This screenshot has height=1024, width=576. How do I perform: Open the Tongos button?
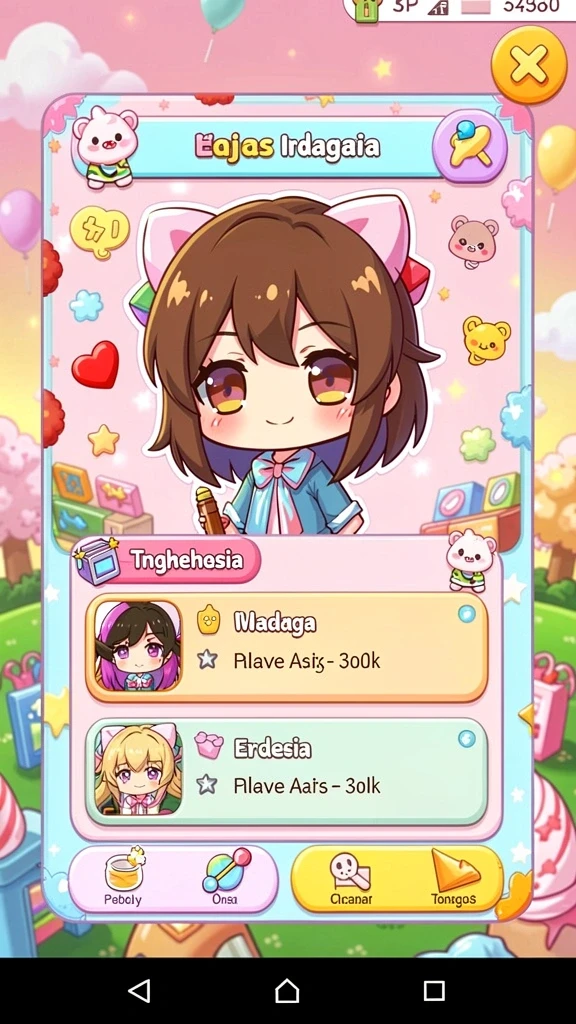click(x=455, y=878)
